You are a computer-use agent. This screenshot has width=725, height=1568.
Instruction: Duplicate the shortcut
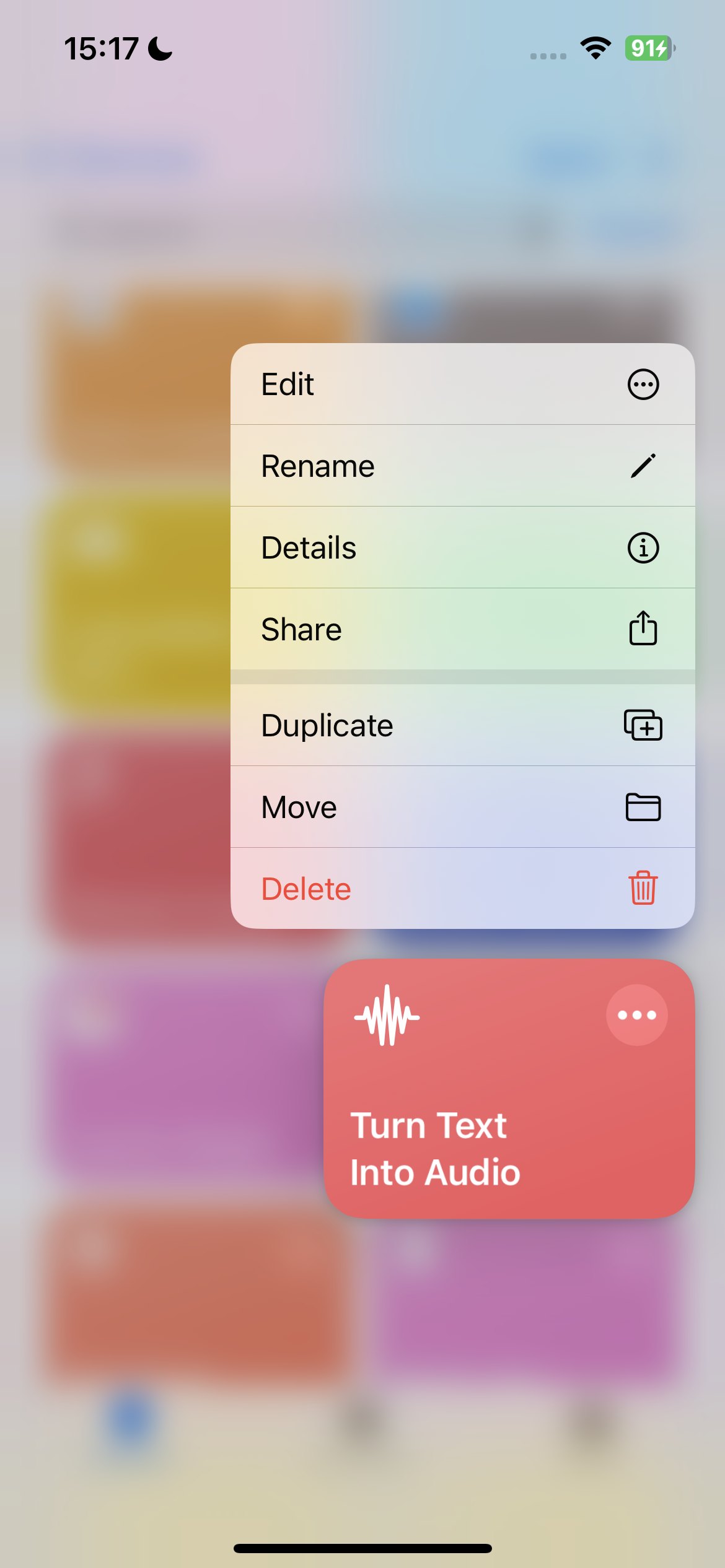pos(462,725)
